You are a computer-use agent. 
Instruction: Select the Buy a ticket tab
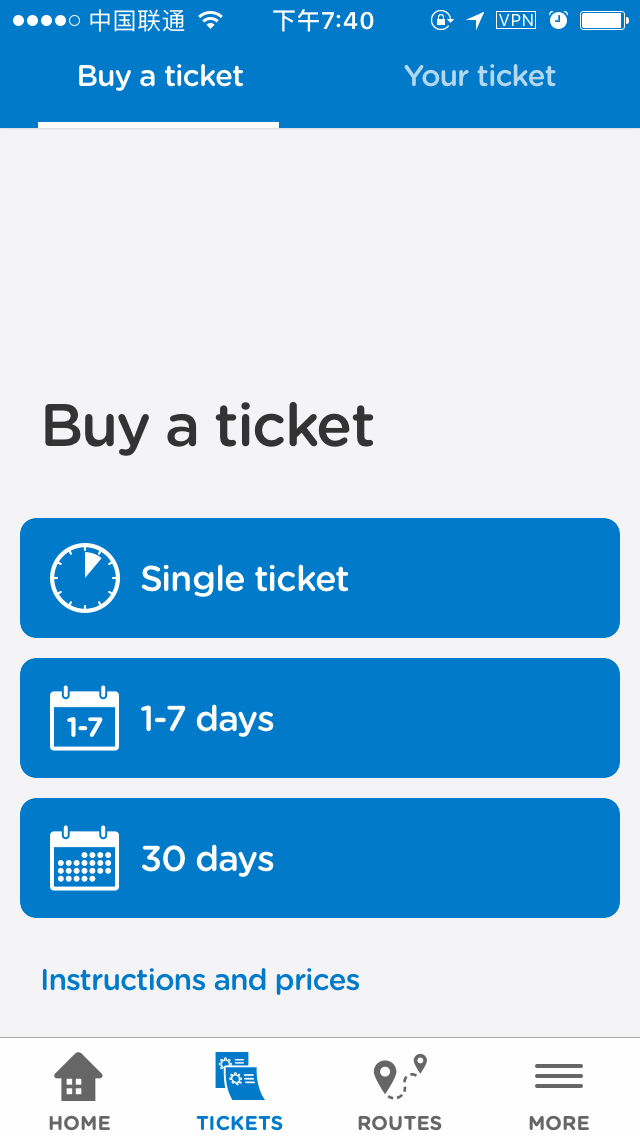pyautogui.click(x=160, y=77)
